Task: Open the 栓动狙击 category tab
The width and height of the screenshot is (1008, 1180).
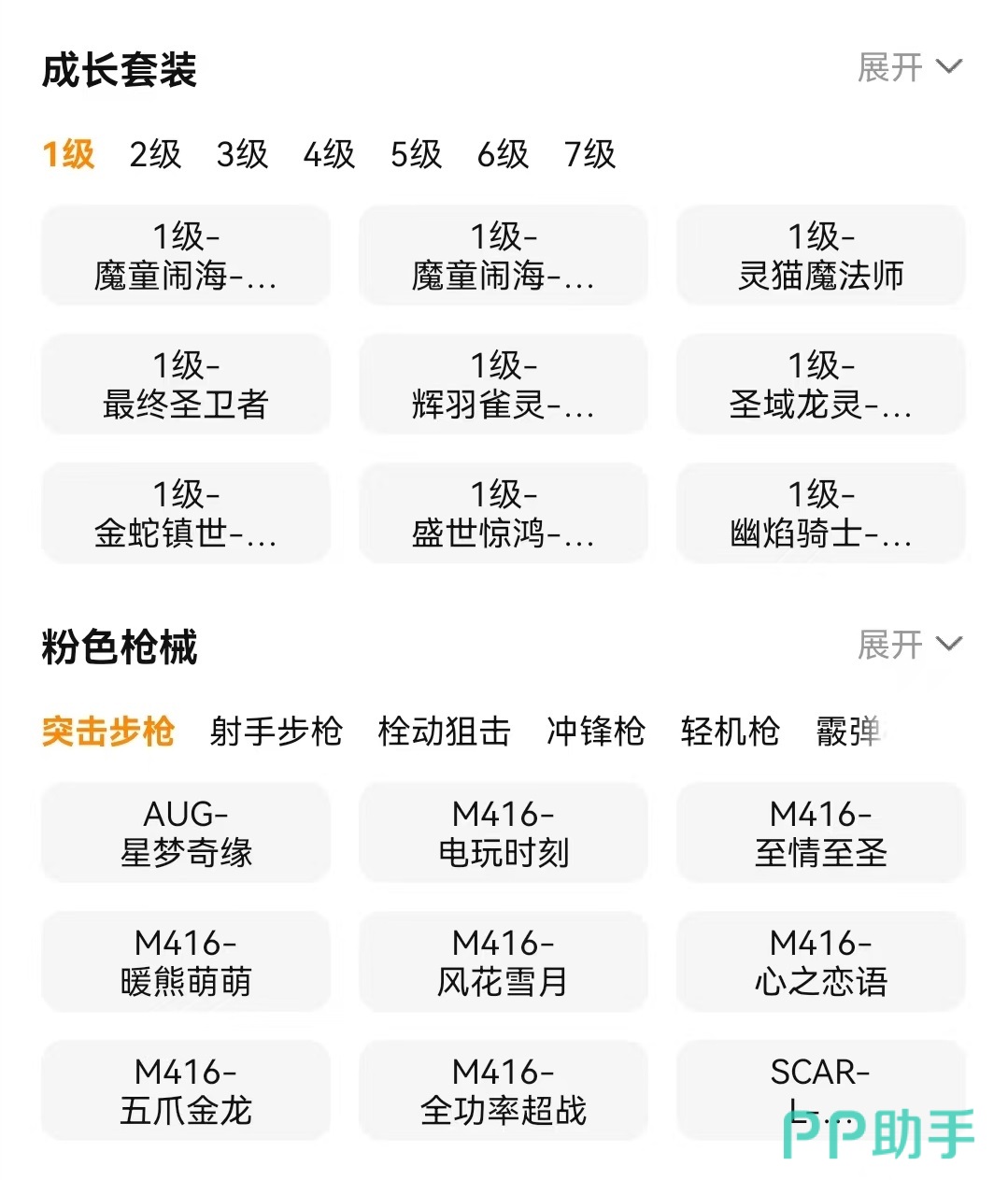Action: 444,732
